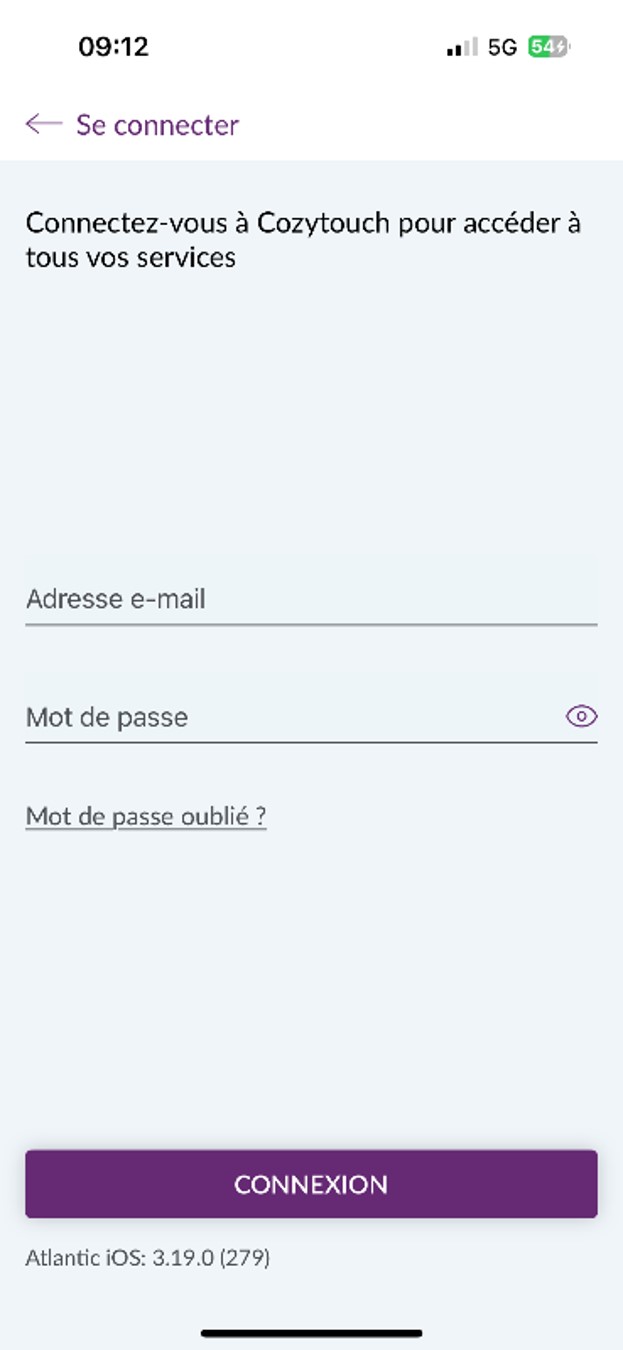Open the Mot de passe oublié link
This screenshot has height=1350, width=623.
pyautogui.click(x=146, y=816)
